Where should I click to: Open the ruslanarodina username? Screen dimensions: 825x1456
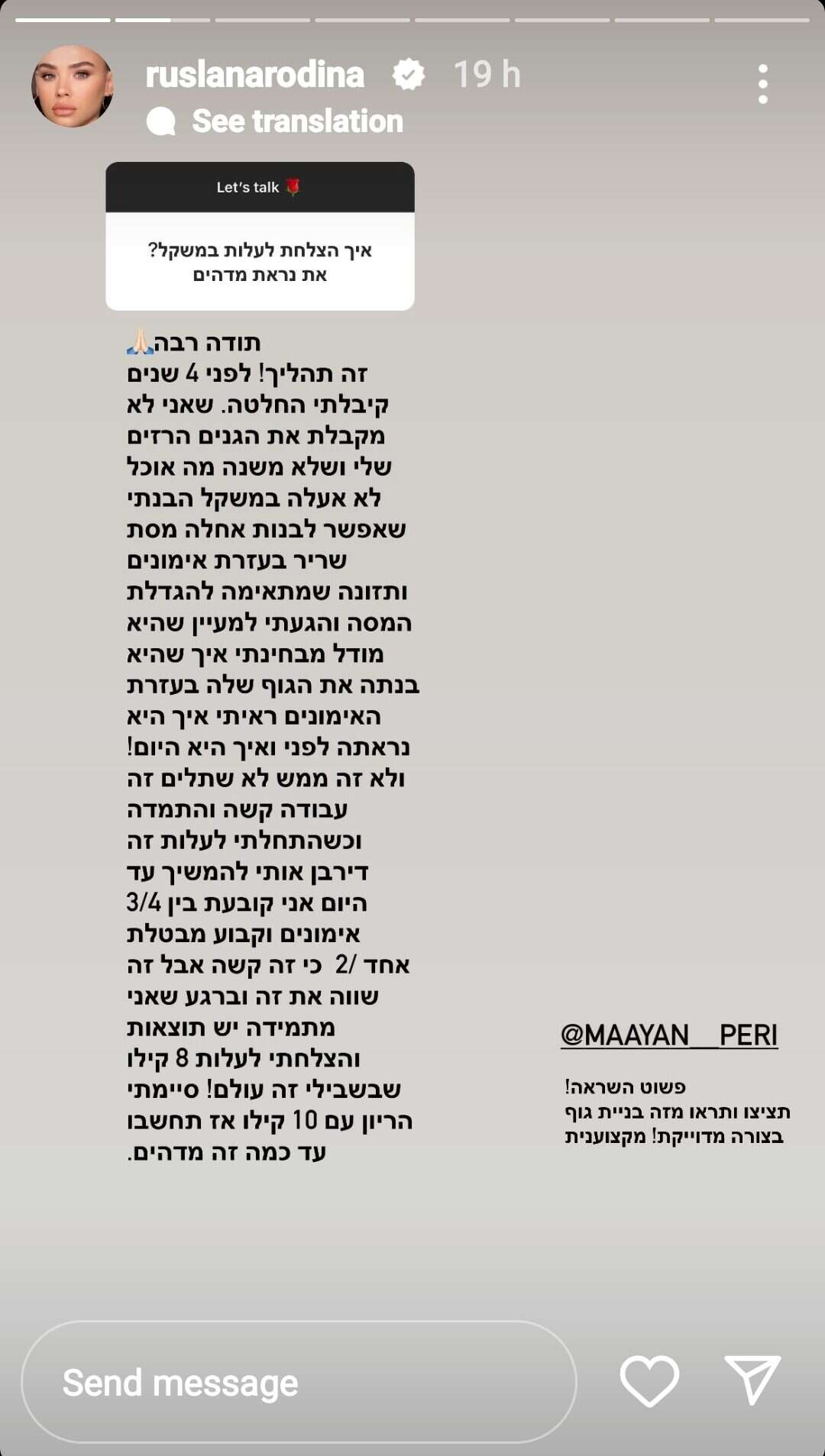click(254, 75)
